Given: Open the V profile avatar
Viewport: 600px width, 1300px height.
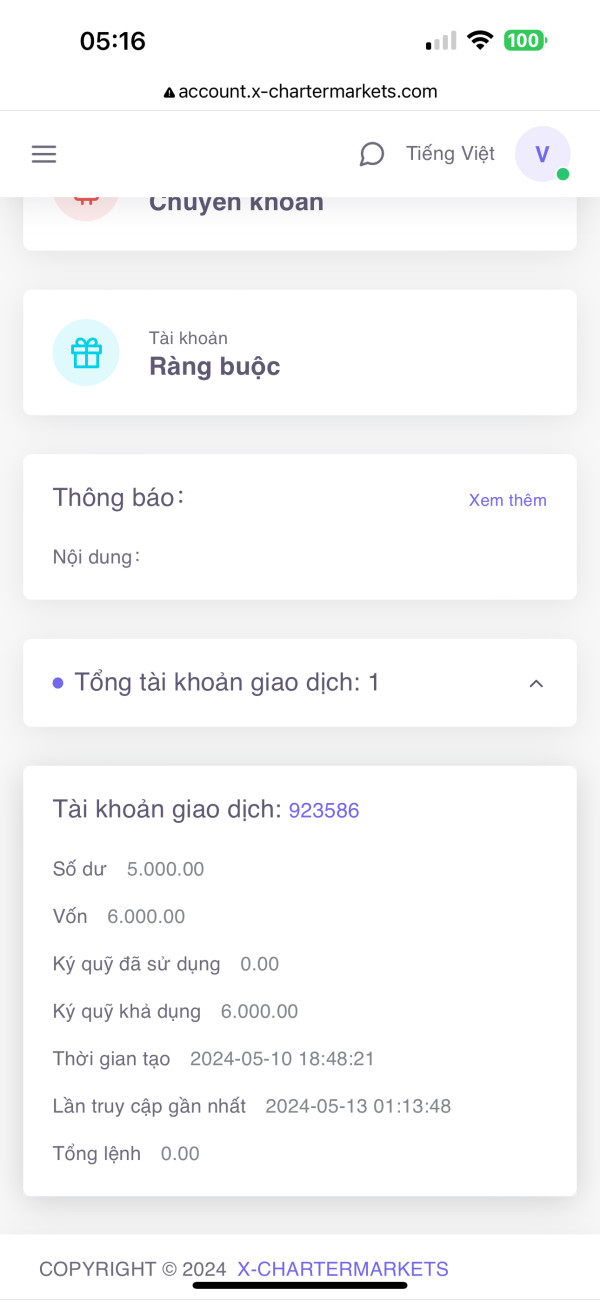Looking at the screenshot, I should point(542,154).
